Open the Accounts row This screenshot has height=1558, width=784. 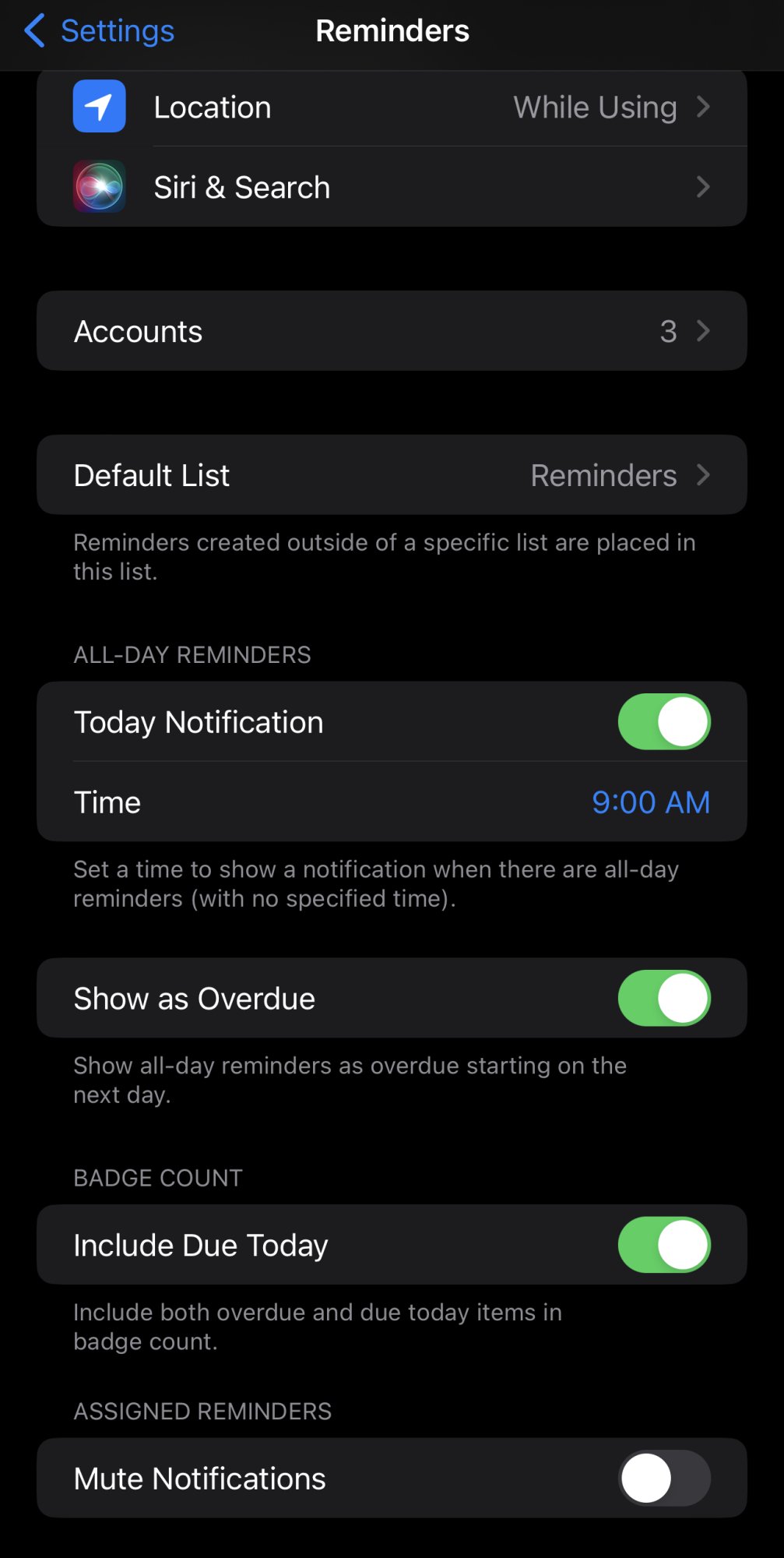pyautogui.click(x=392, y=331)
